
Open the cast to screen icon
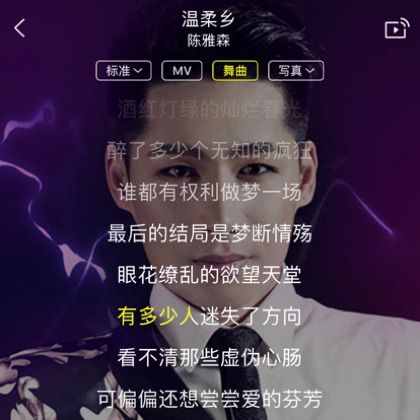tap(397, 28)
